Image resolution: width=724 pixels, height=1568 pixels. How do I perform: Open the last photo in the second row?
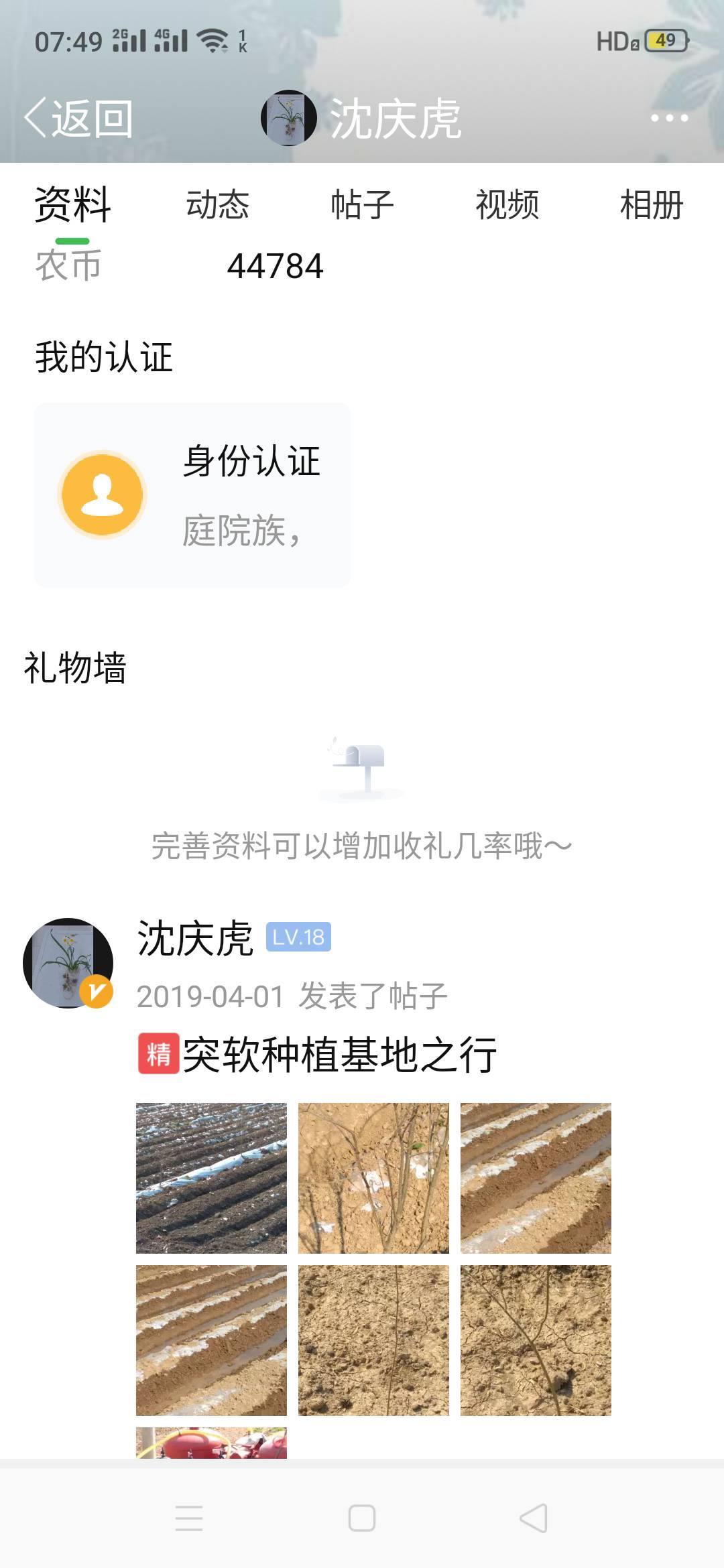[536, 1340]
